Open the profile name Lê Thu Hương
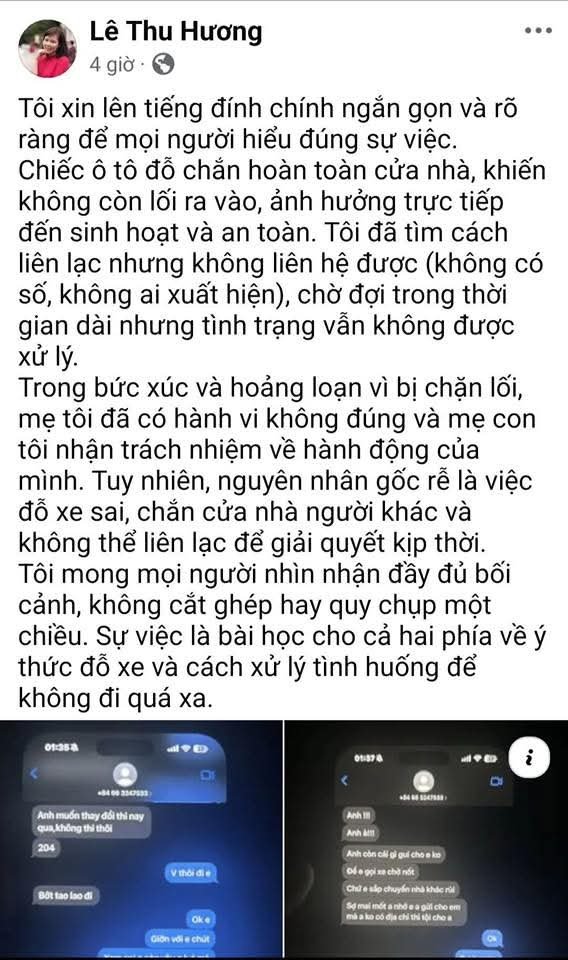568x960 pixels. (x=176, y=32)
